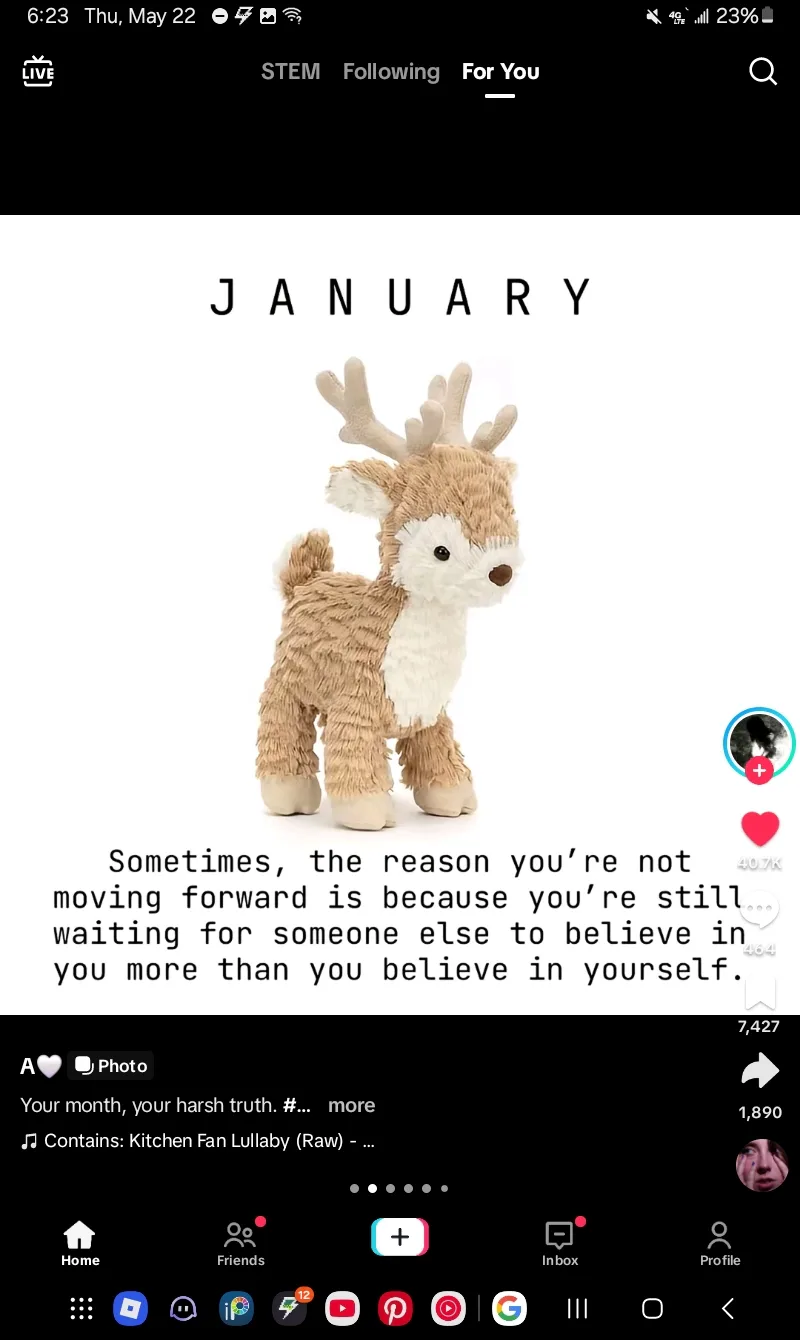The image size is (800, 1340).
Task: Share this post with the arrow icon
Action: point(760,1071)
